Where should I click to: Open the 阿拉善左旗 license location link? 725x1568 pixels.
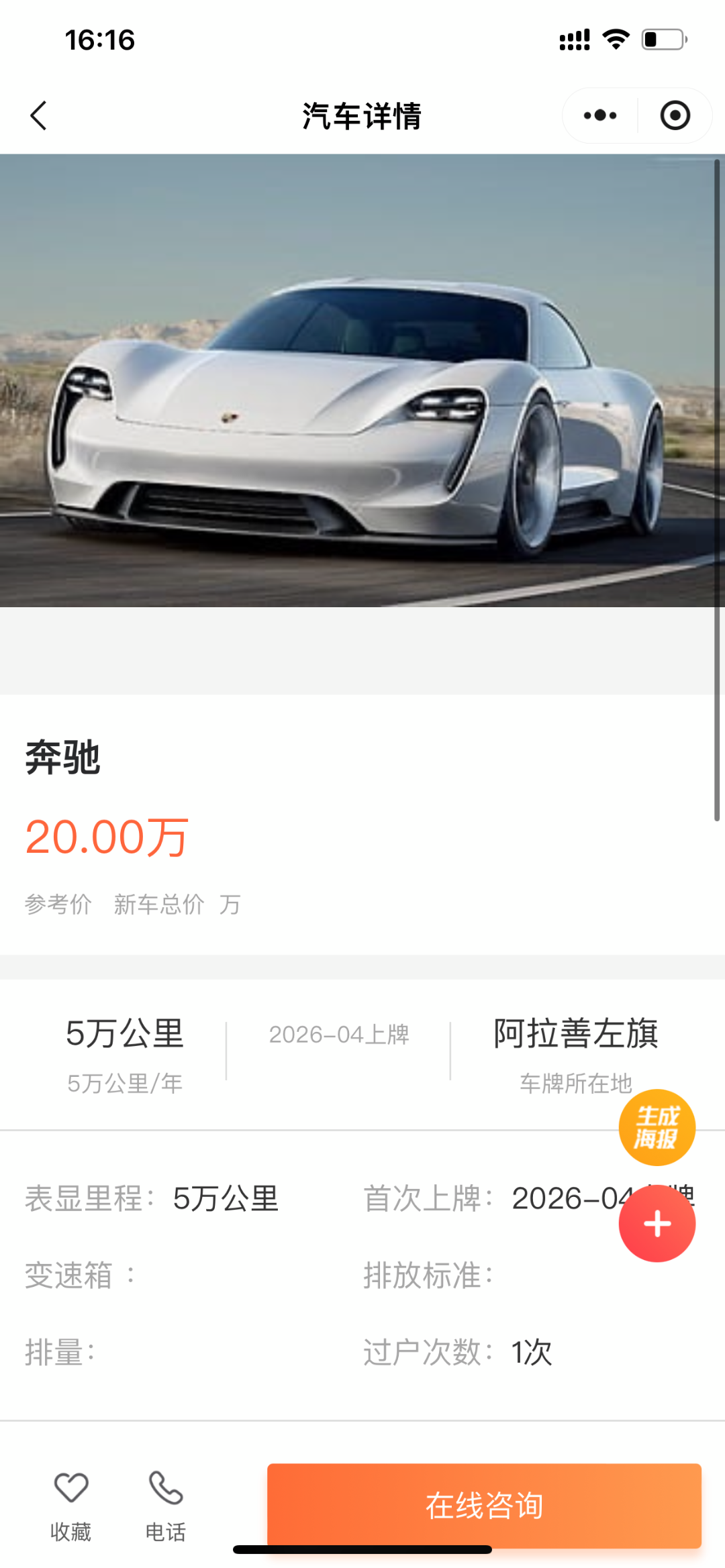click(x=575, y=1034)
